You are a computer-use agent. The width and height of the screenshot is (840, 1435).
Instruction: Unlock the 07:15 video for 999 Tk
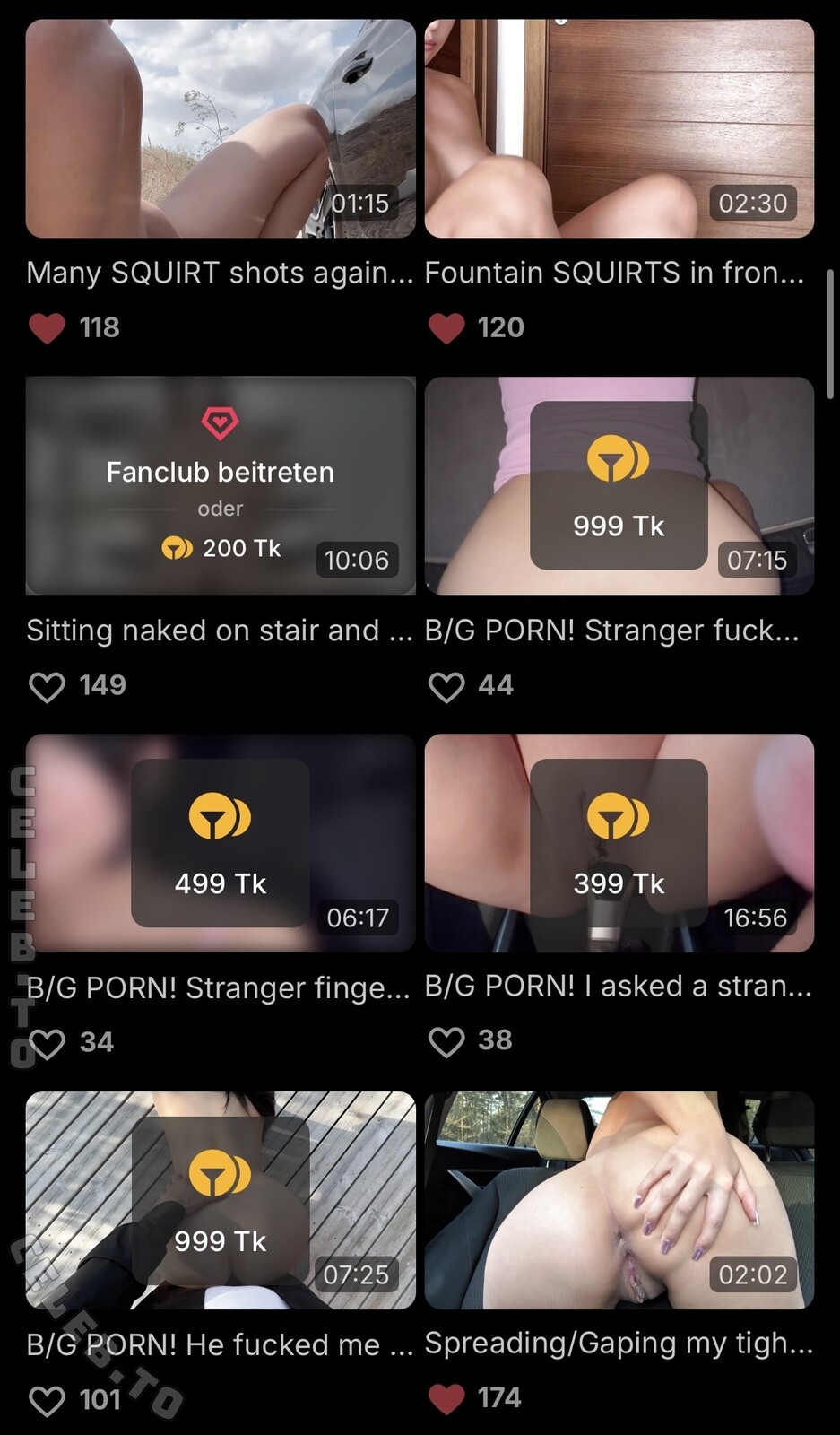click(619, 485)
